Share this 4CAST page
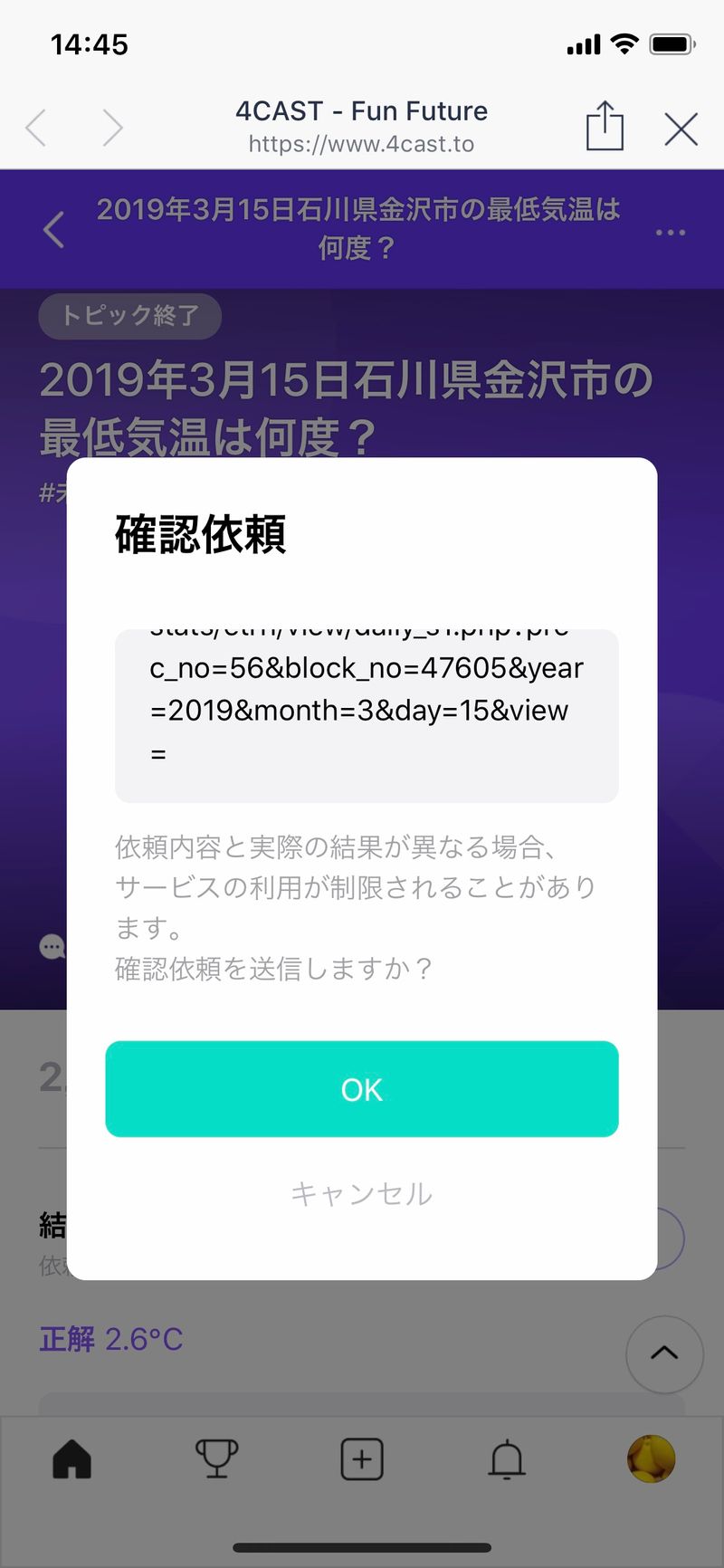724x1568 pixels. [x=605, y=126]
